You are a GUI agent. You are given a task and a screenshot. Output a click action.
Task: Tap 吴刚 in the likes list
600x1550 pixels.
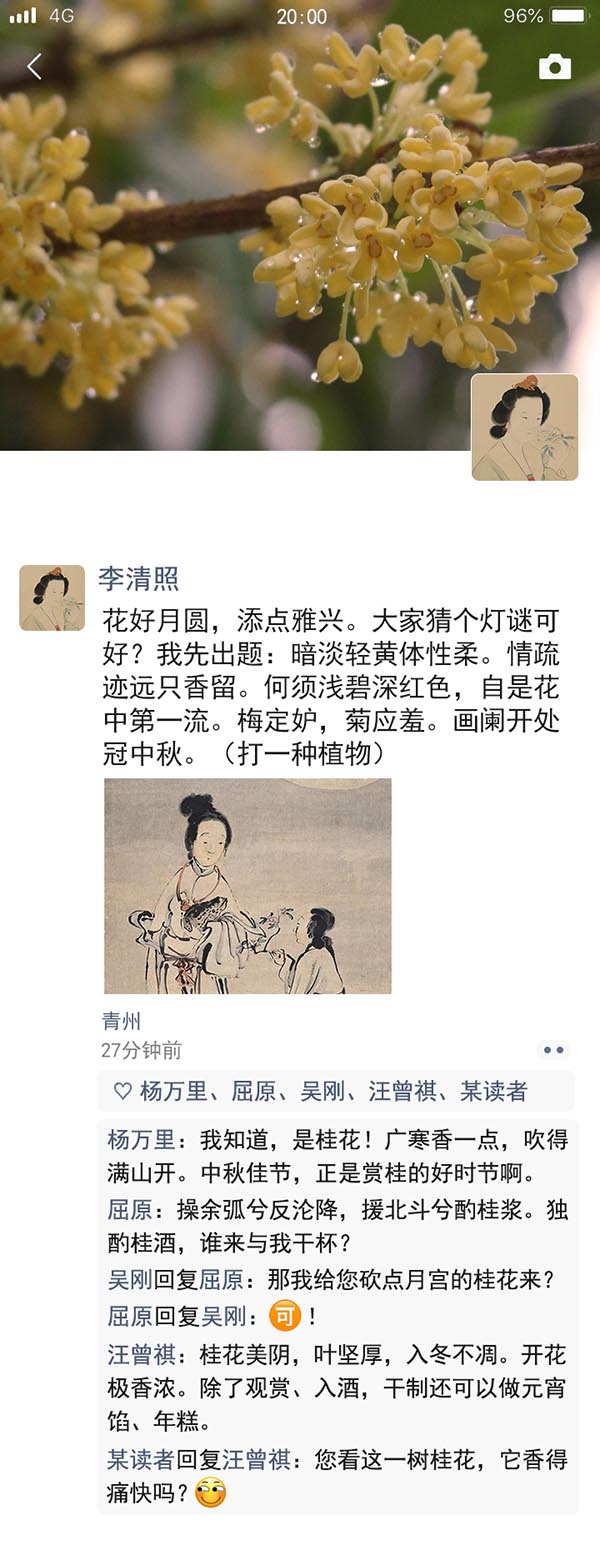323,1091
